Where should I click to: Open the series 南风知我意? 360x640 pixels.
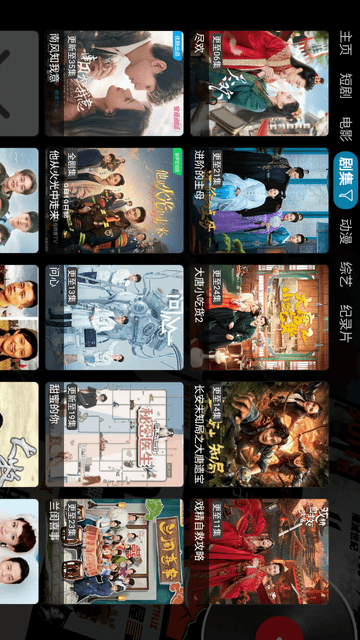(x=114, y=83)
